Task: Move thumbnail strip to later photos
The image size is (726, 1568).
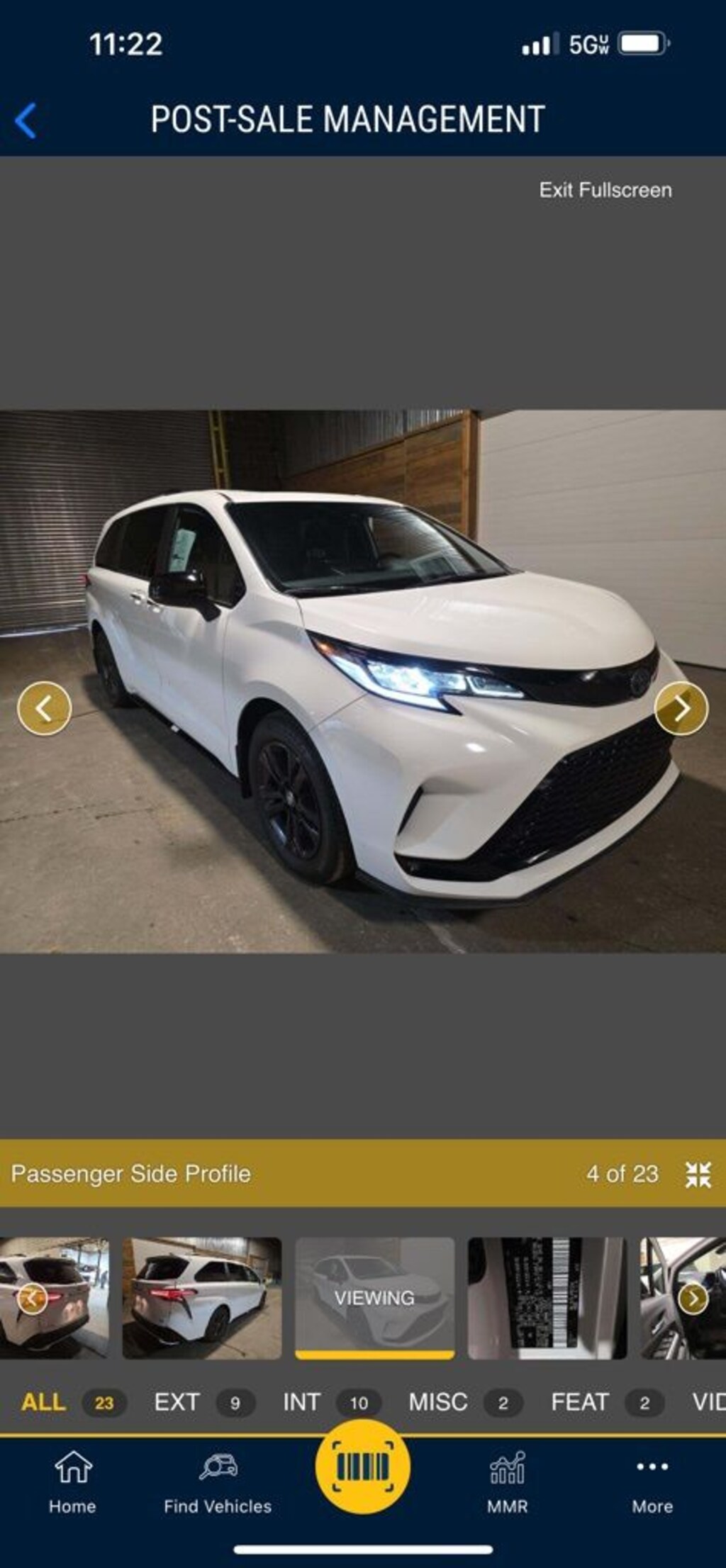Action: click(693, 1299)
